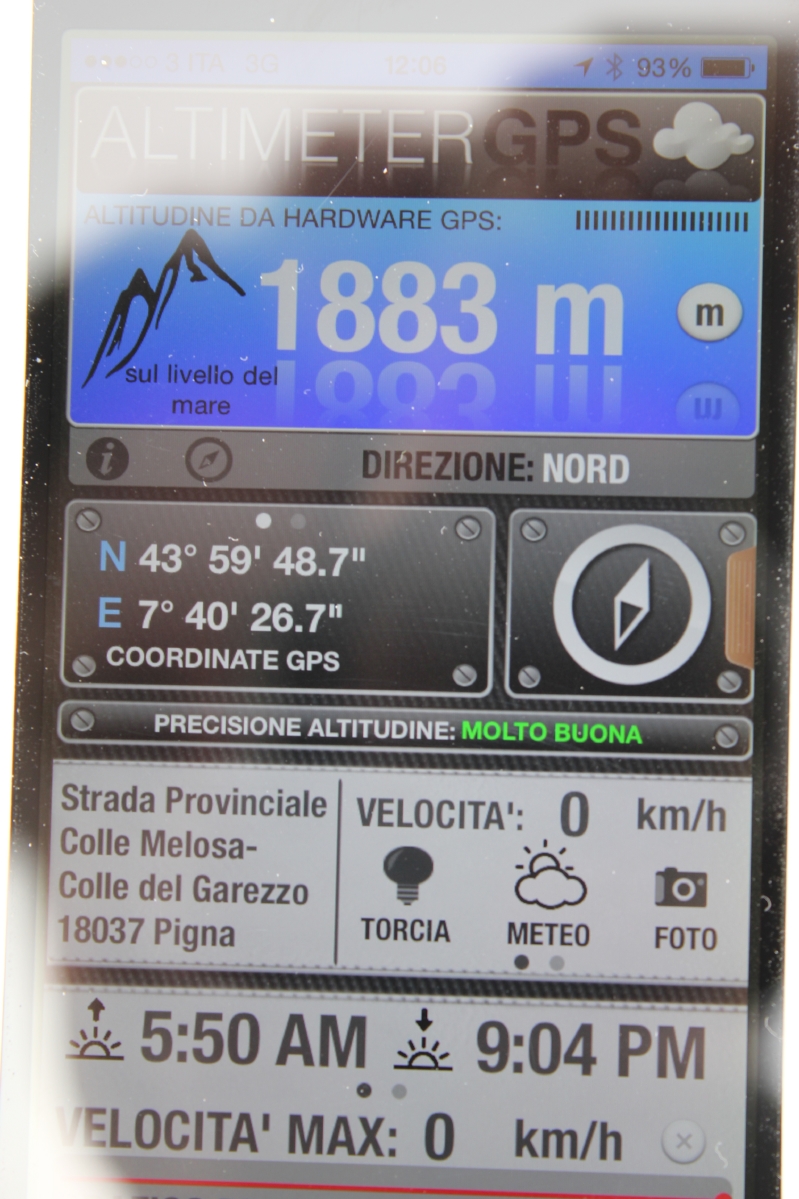Open the info icon
The height and width of the screenshot is (1199, 799).
coord(107,460)
